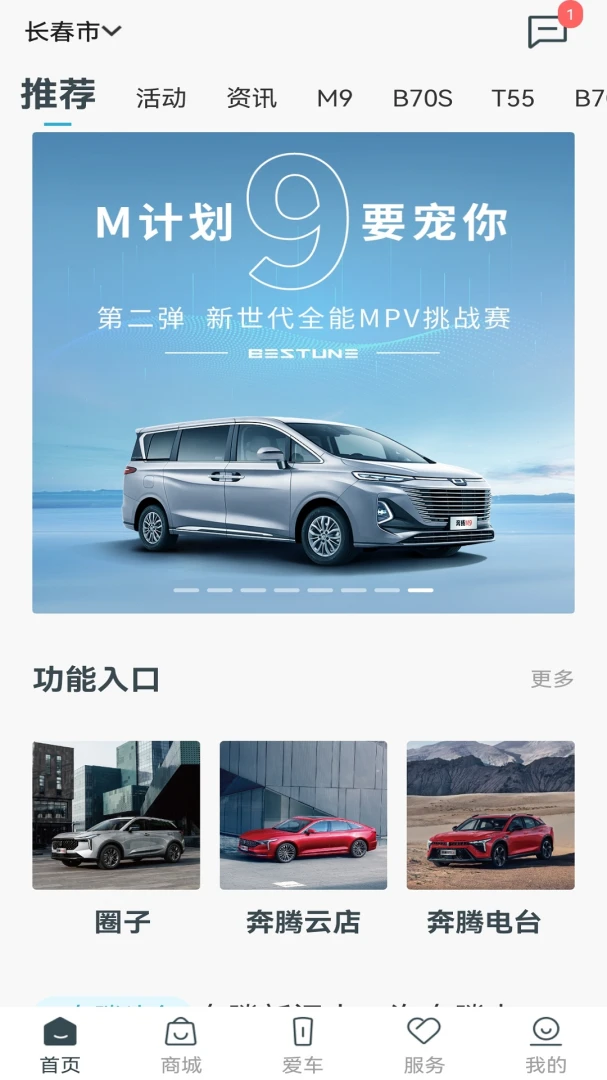Open the messages icon with badge
Image resolution: width=607 pixels, height=1080 pixels.
[x=547, y=32]
